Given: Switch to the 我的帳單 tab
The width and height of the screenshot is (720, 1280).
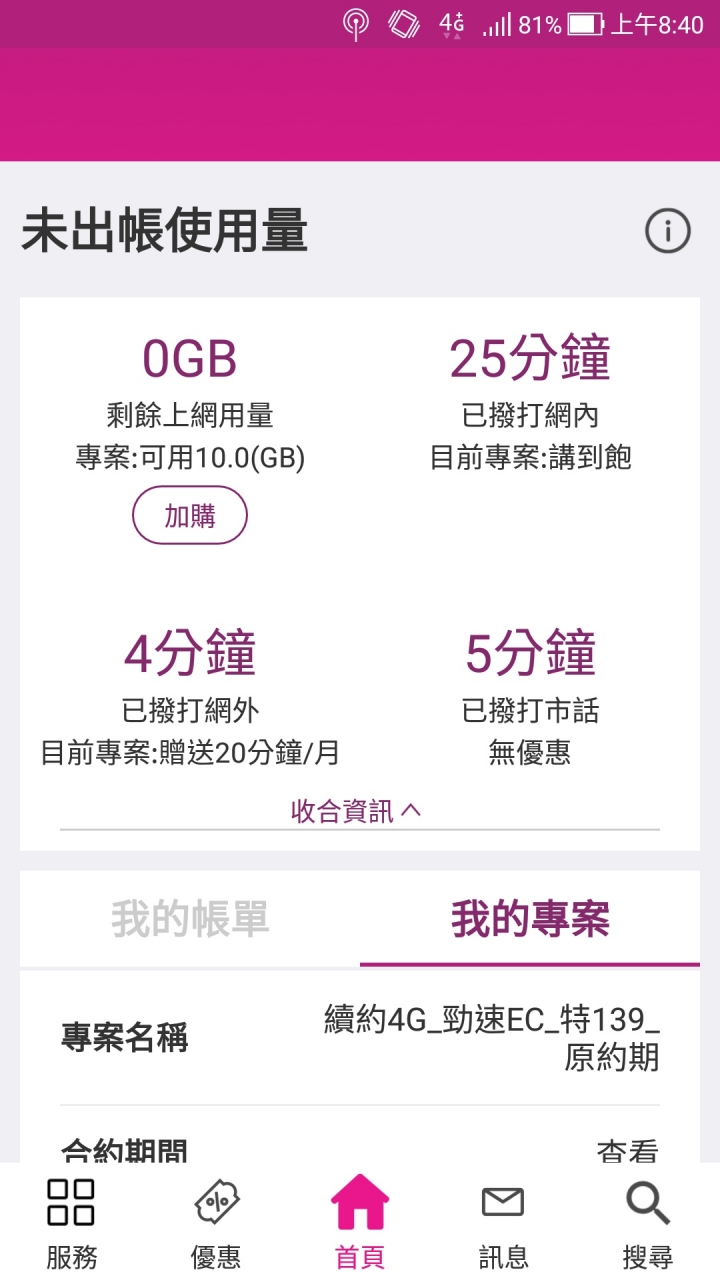Looking at the screenshot, I should tap(190, 919).
